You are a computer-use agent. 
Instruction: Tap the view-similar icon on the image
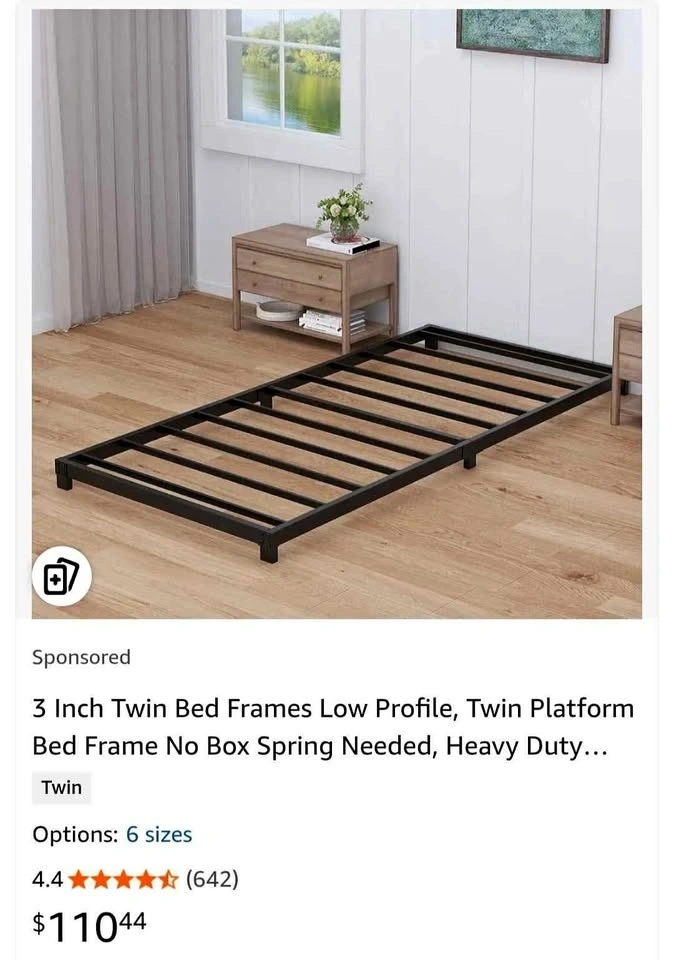62,575
